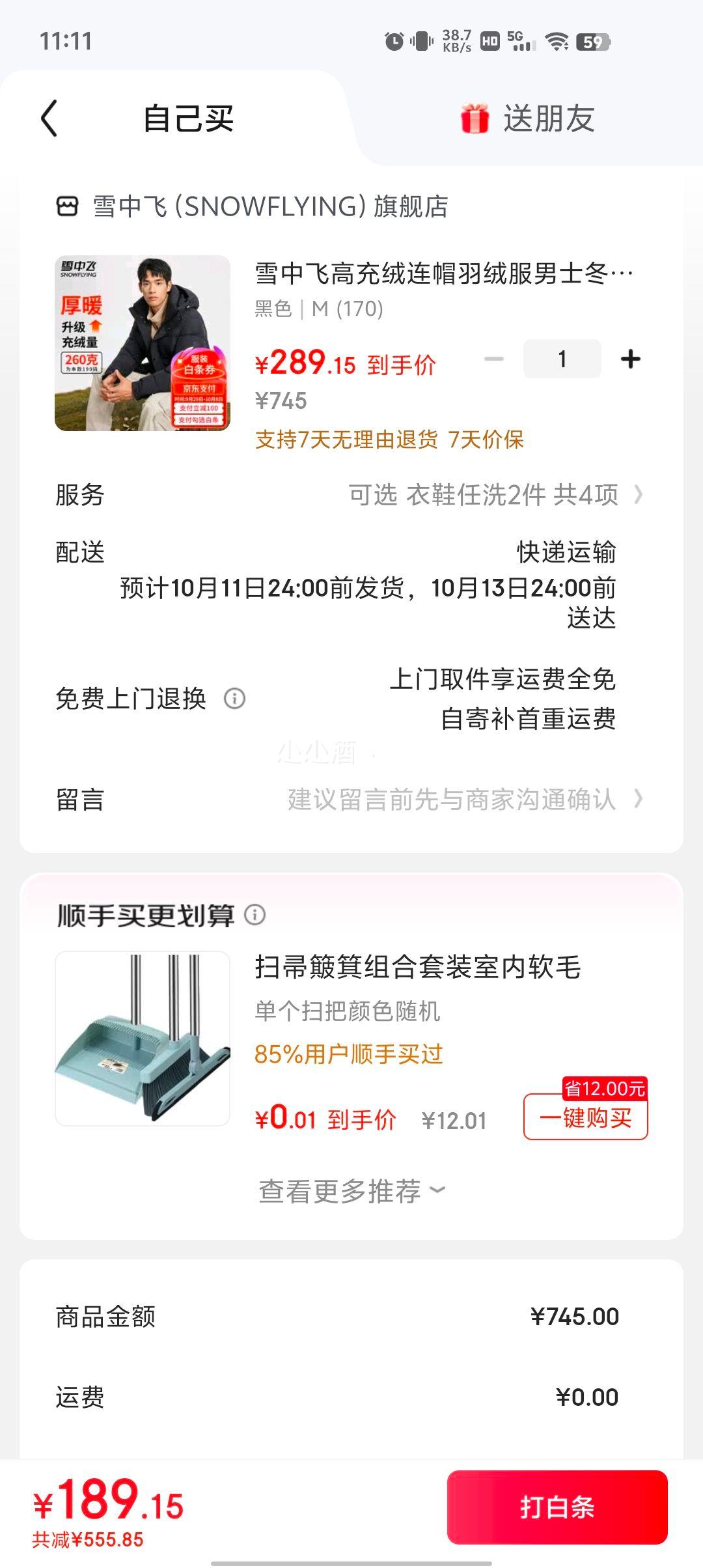Image resolution: width=703 pixels, height=1568 pixels.
Task: Show info about 免费上门退换
Action: point(234,699)
